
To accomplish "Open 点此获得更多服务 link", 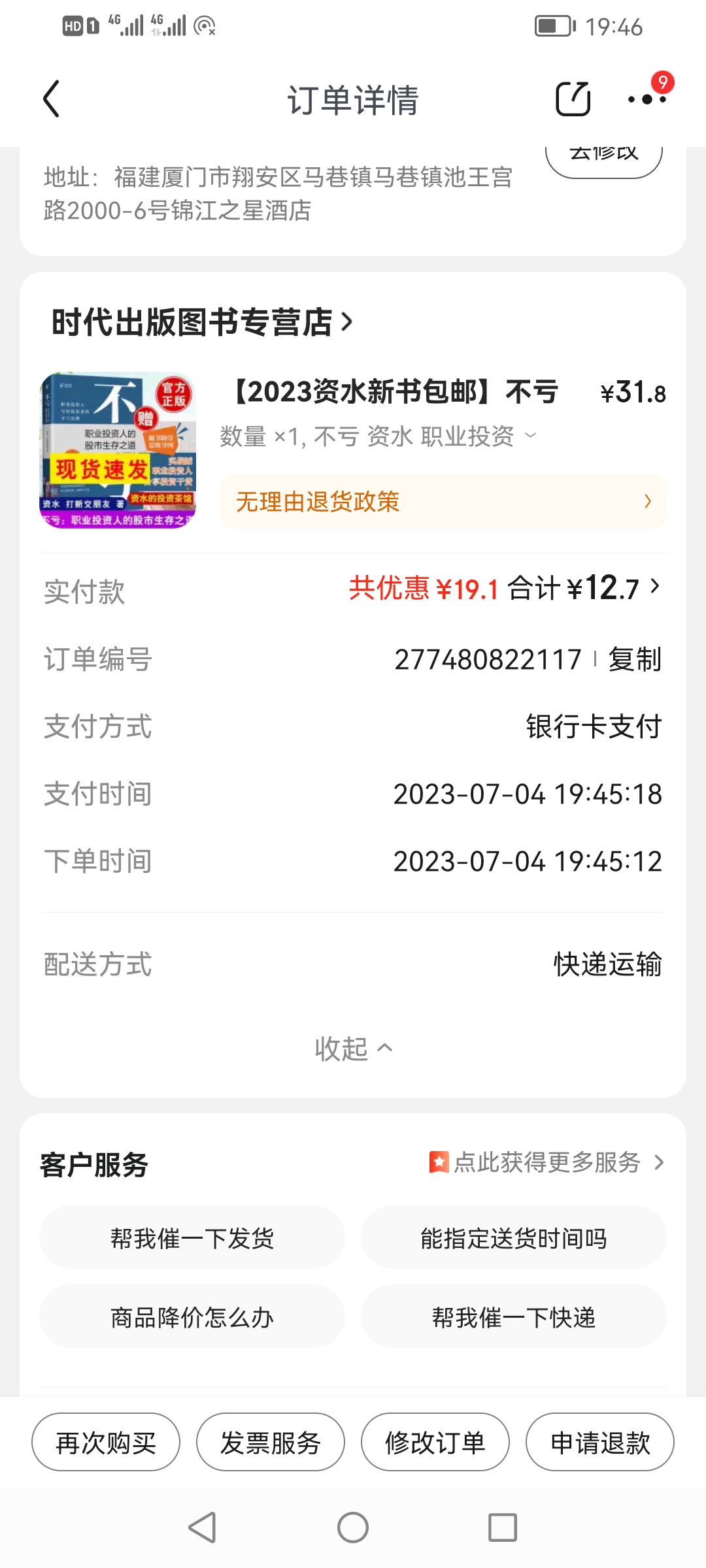I will pos(546,1162).
